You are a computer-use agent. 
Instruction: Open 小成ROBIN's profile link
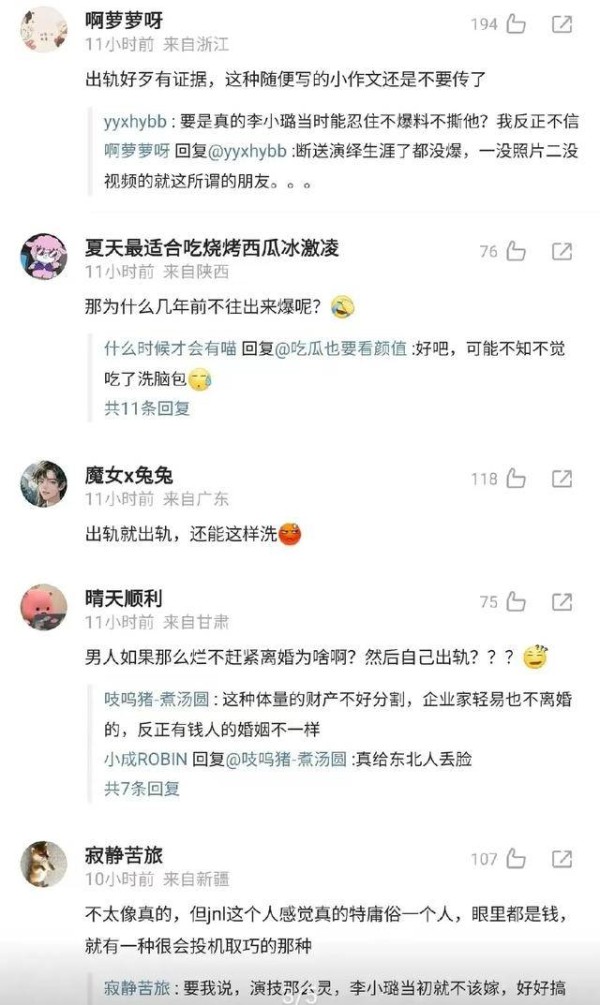click(145, 759)
